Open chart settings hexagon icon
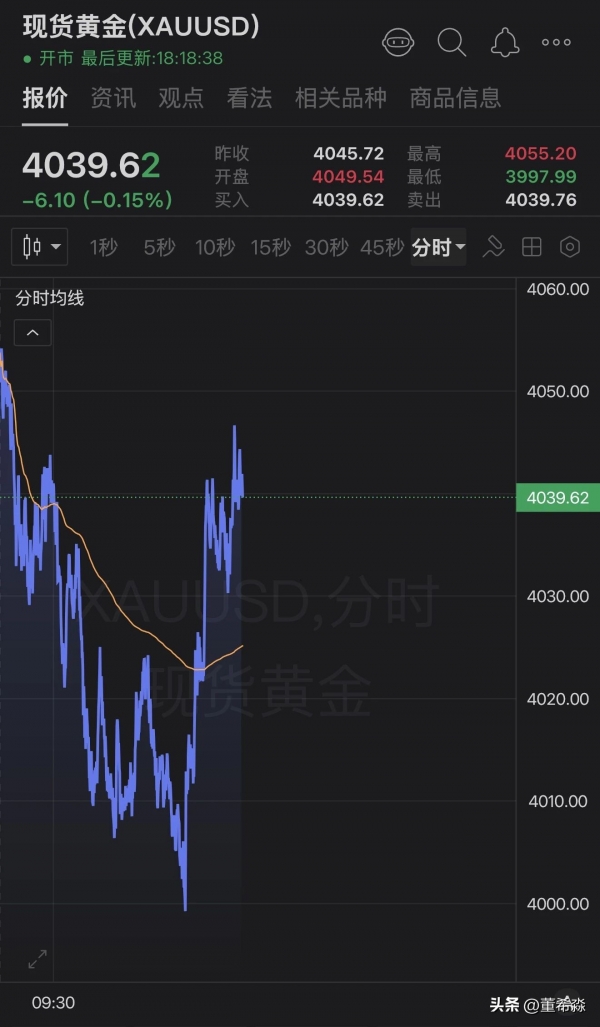This screenshot has height=1027, width=600. point(570,248)
